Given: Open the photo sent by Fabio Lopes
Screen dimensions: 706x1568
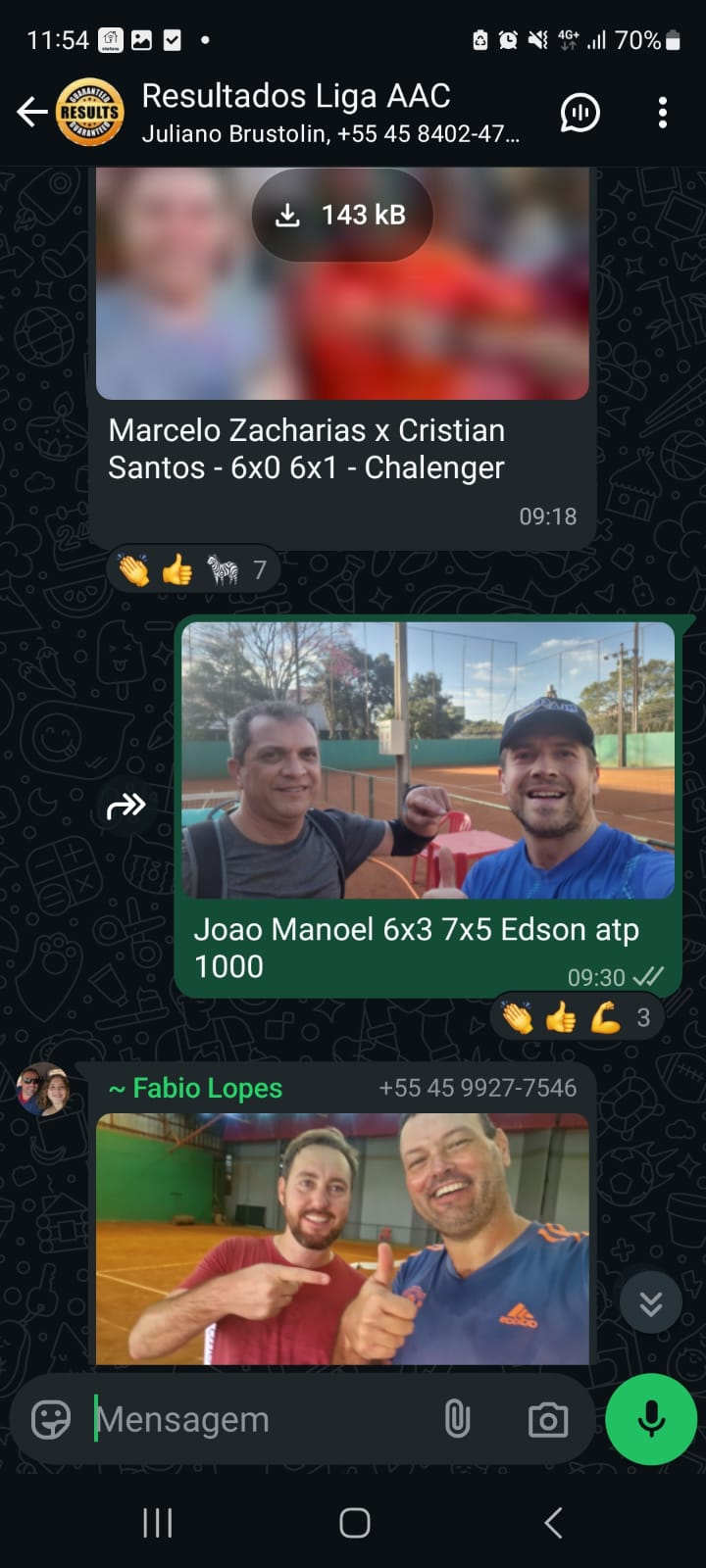Looking at the screenshot, I should 342,1239.
